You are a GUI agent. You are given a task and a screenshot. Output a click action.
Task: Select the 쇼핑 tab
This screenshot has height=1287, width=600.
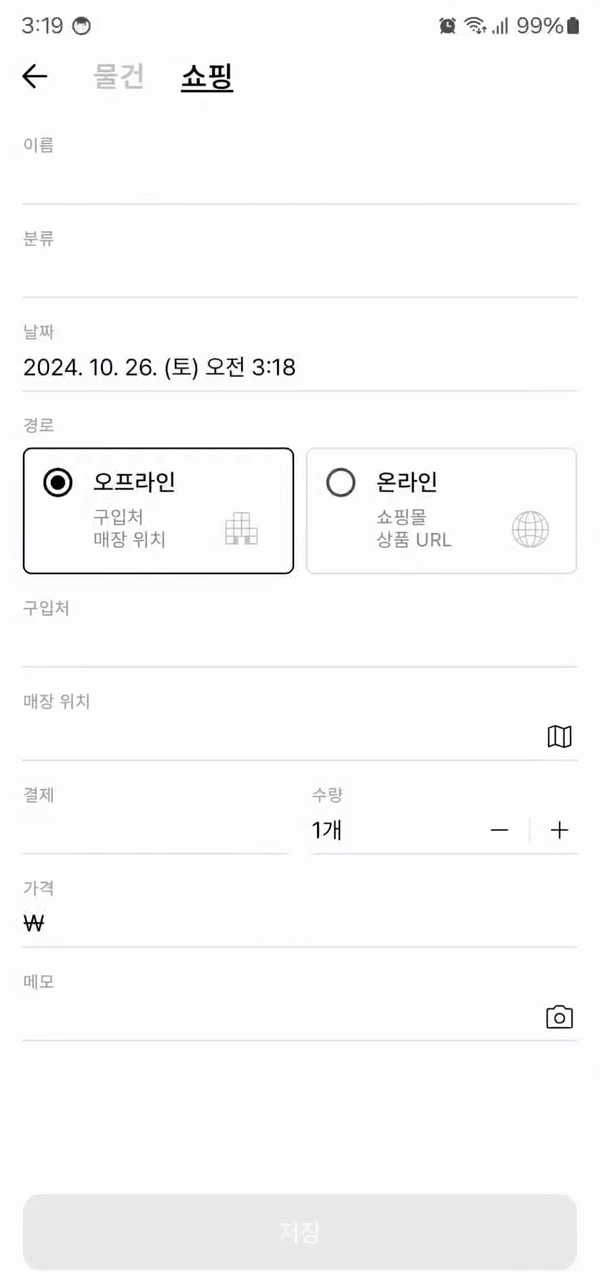[x=207, y=77]
